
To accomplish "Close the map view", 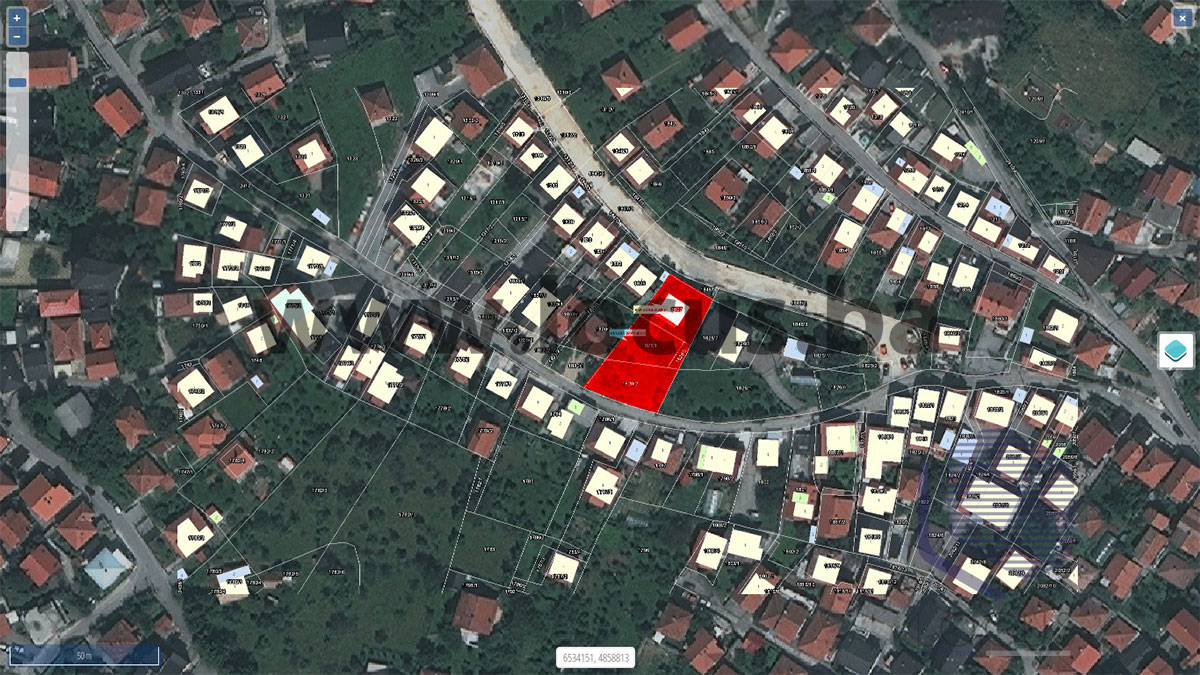I will pos(1181,18).
